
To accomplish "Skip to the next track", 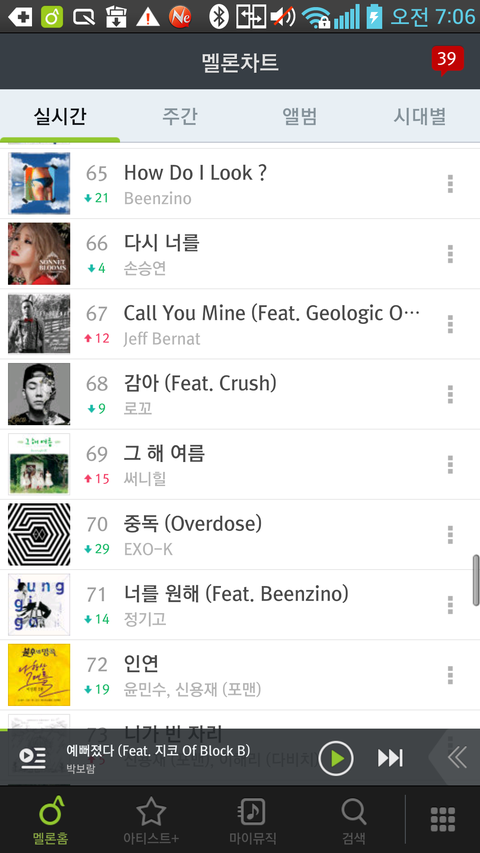I will (390, 758).
